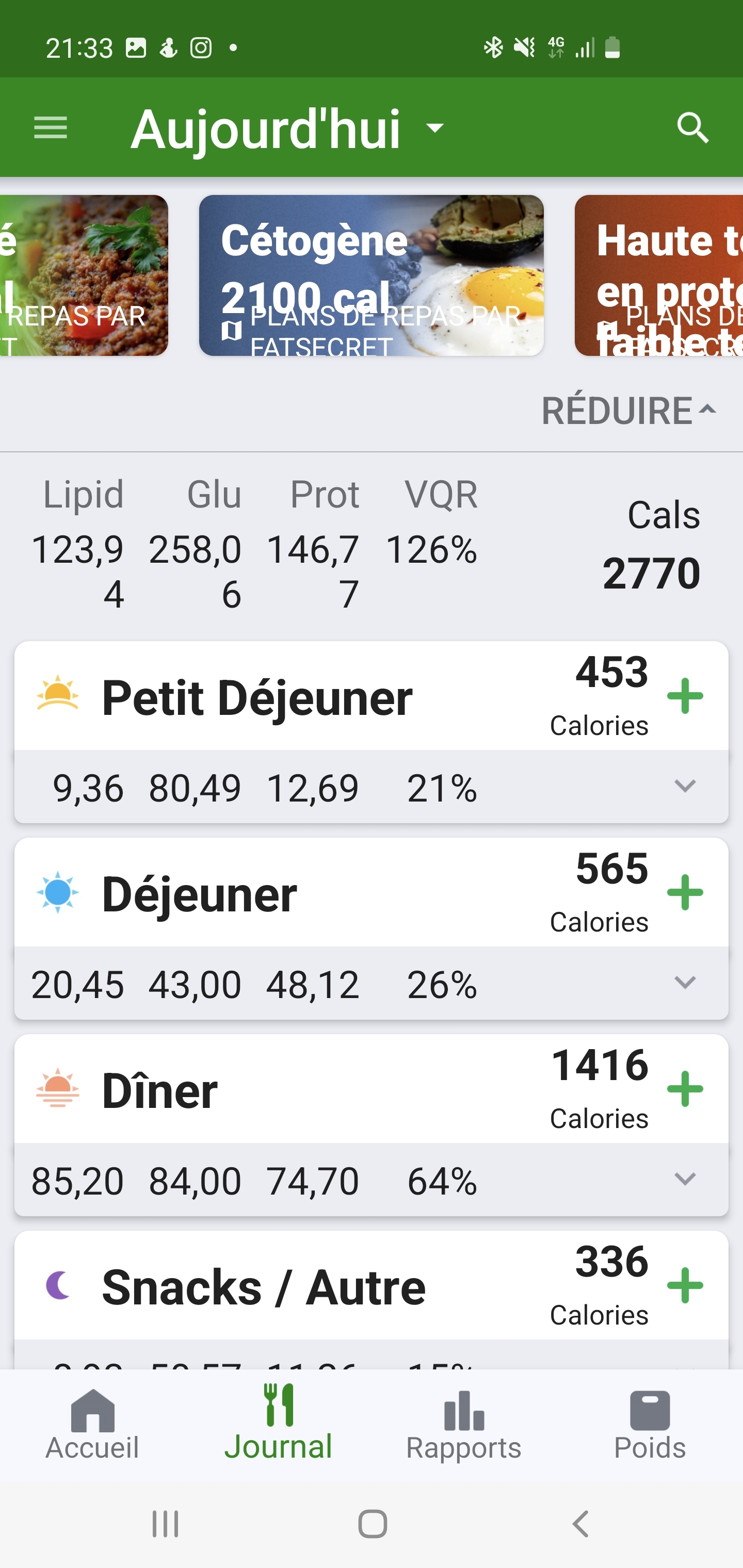
Task: Add food to Déjeuner
Action: coord(685,892)
